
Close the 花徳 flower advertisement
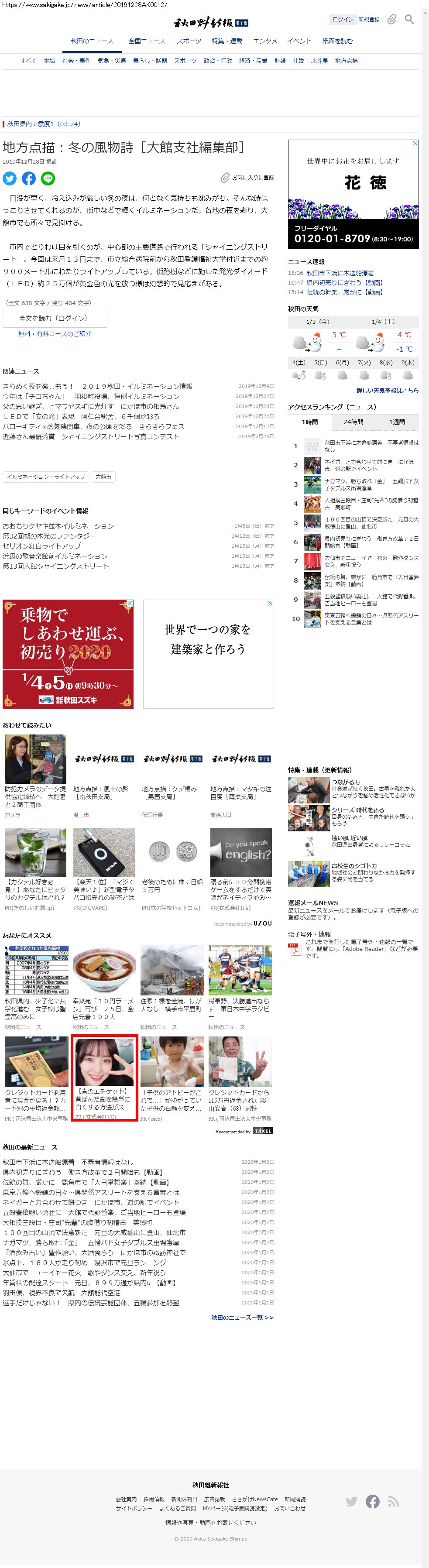pos(415,144)
